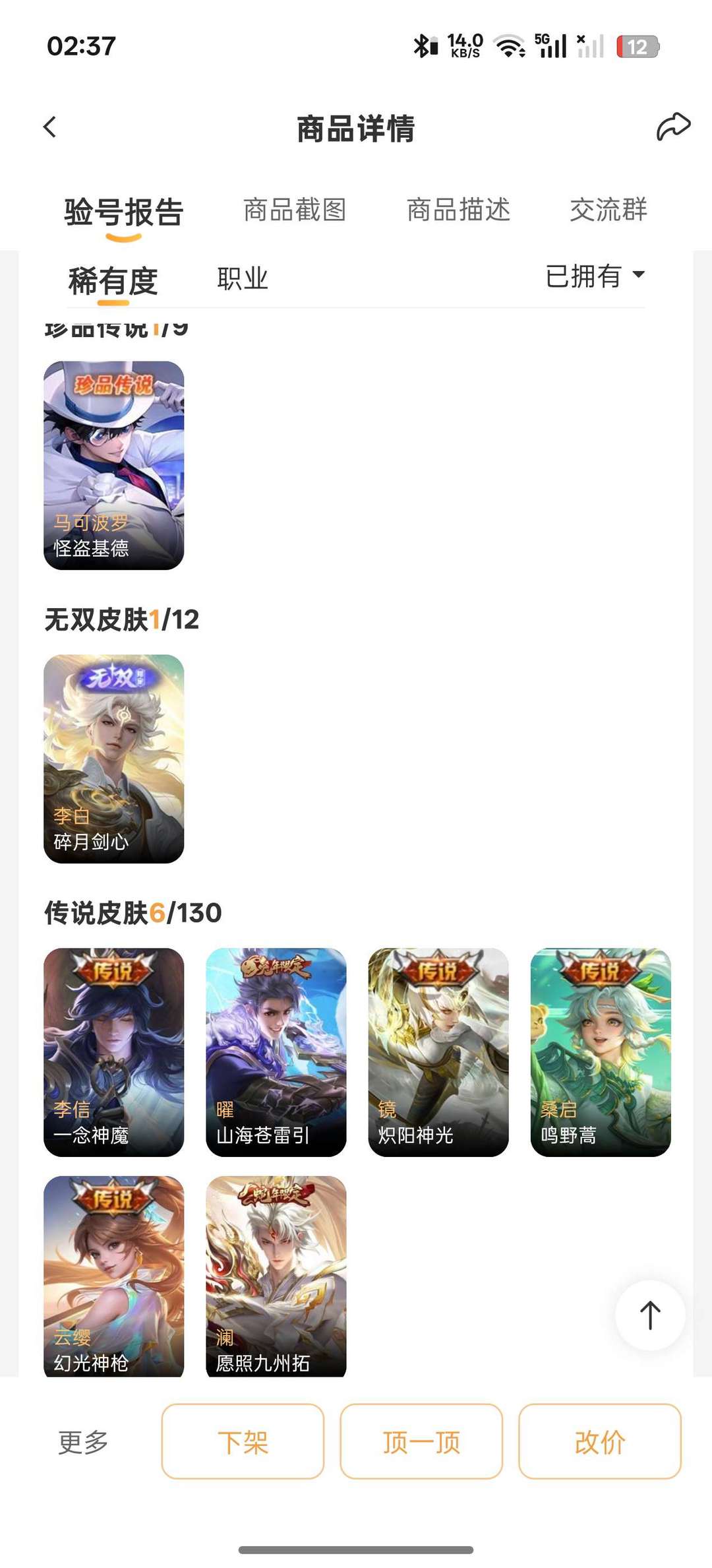Open the 商品描述 tab
Viewport: 712px width, 1568px height.
(459, 210)
